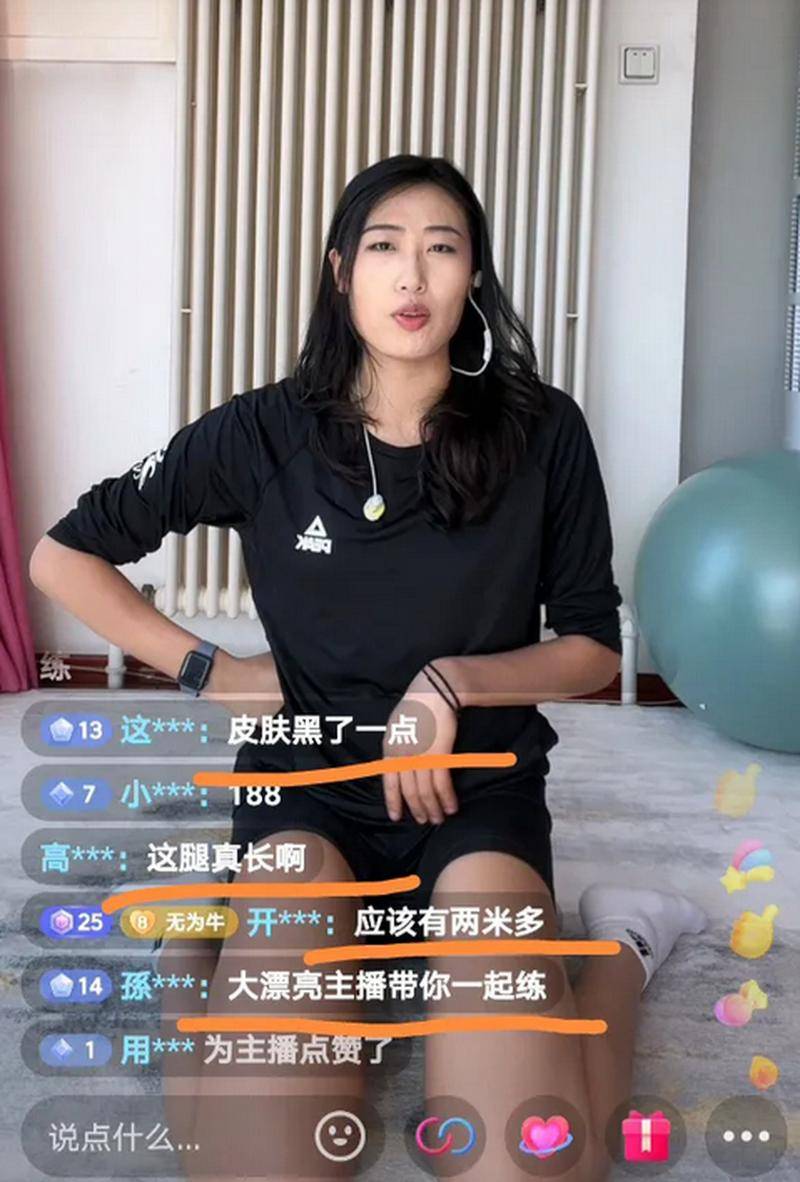Tap the "说点什么..." comment input field
800x1182 pixels.
click(150, 1136)
